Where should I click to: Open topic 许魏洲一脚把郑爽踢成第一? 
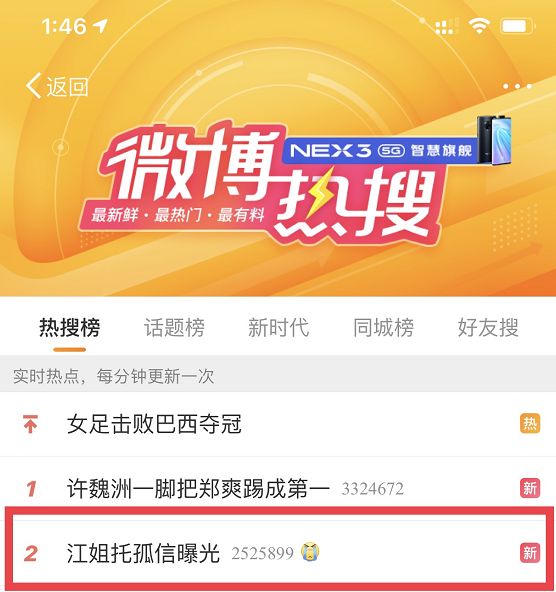pos(278,489)
